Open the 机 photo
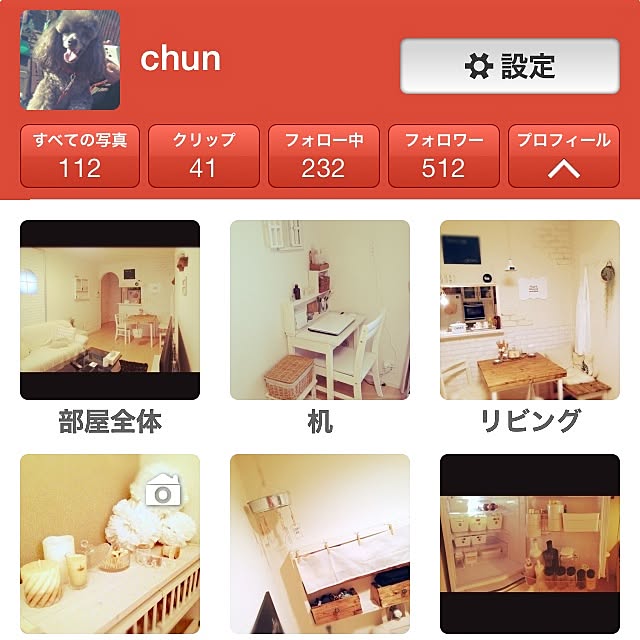Viewport: 640px width, 640px height. [x=320, y=310]
